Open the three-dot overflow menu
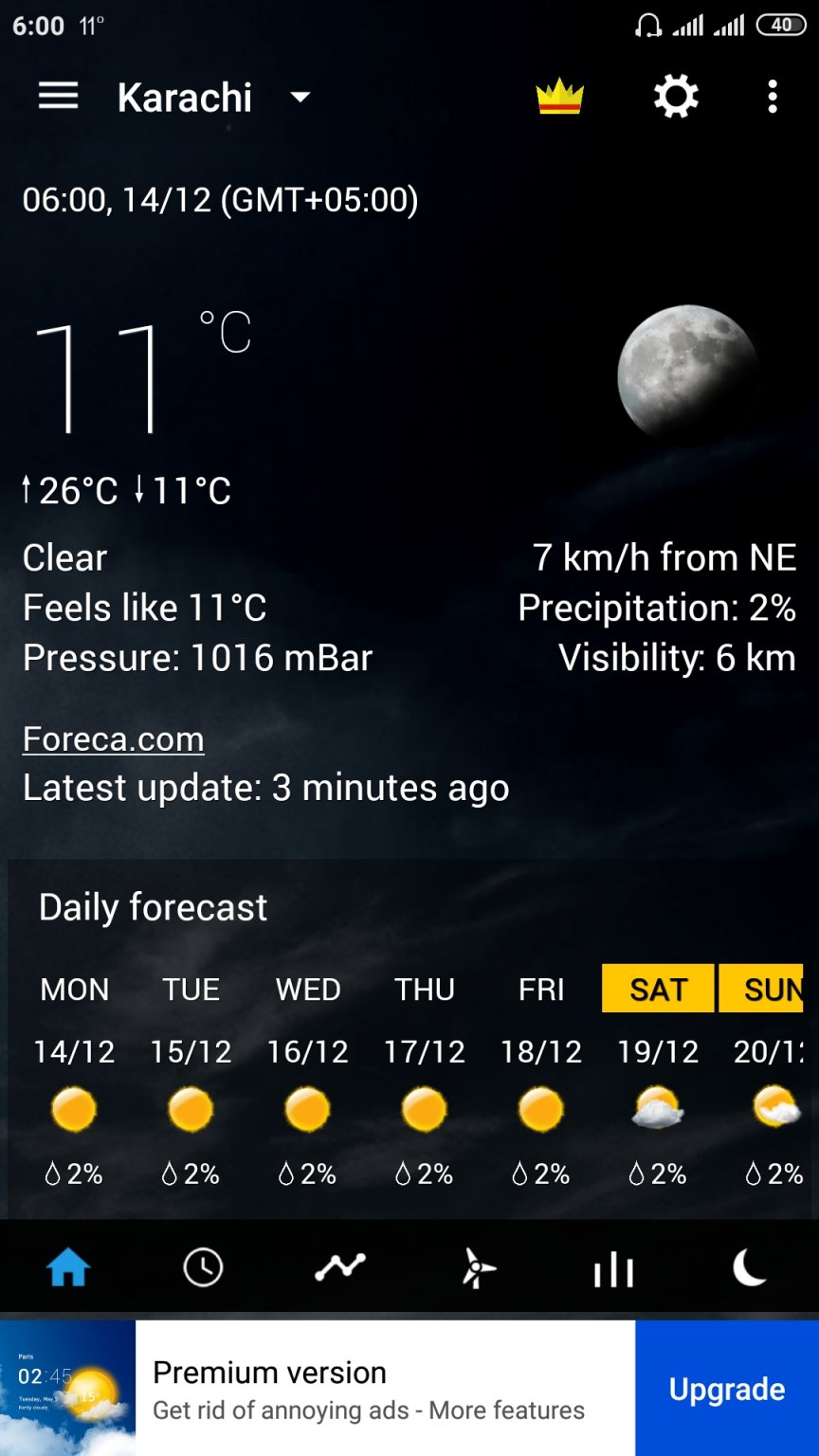This screenshot has height=1456, width=819. (x=773, y=97)
